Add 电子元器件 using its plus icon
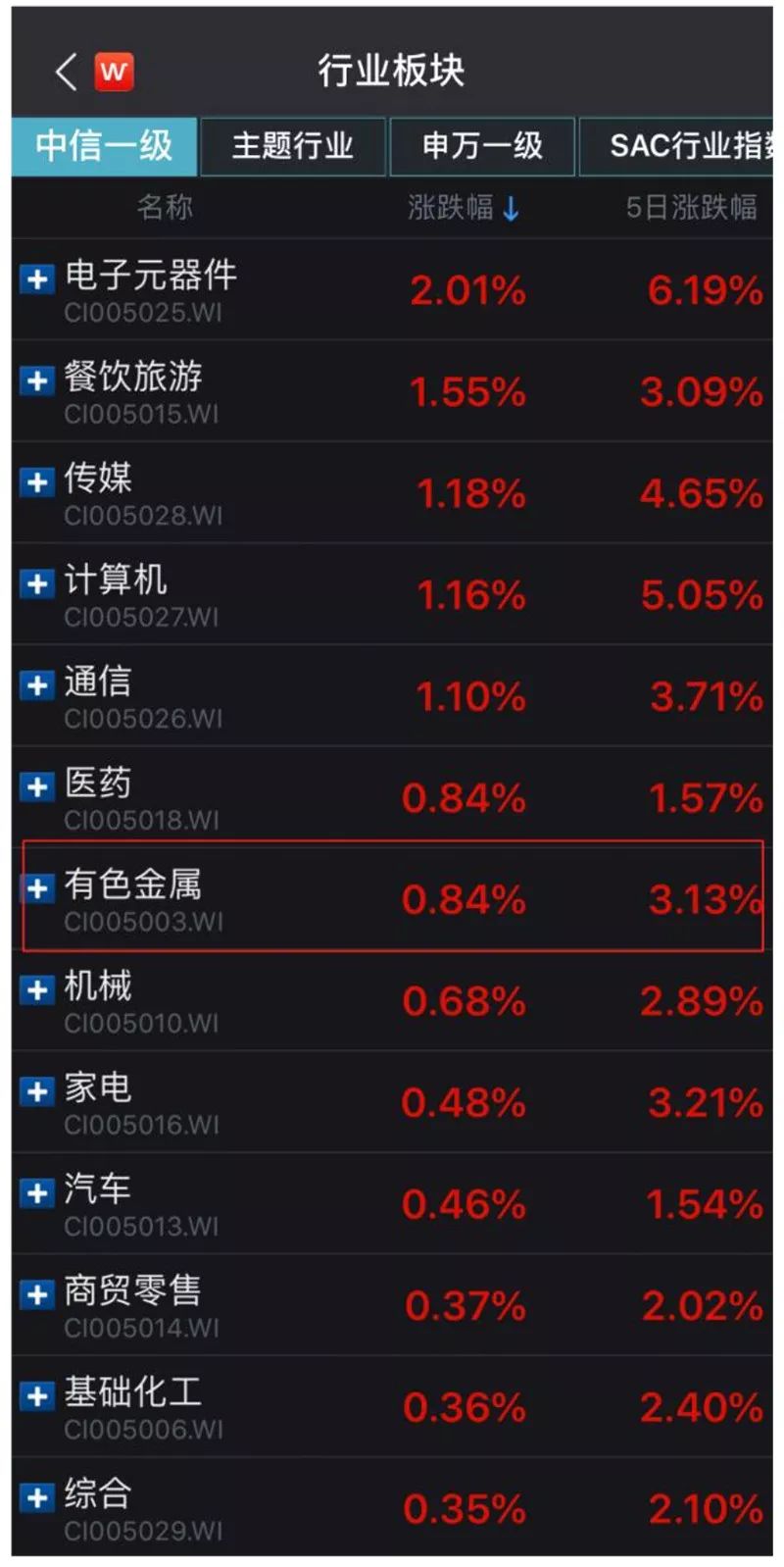Image resolution: width=784 pixels, height=1567 pixels. click(36, 279)
